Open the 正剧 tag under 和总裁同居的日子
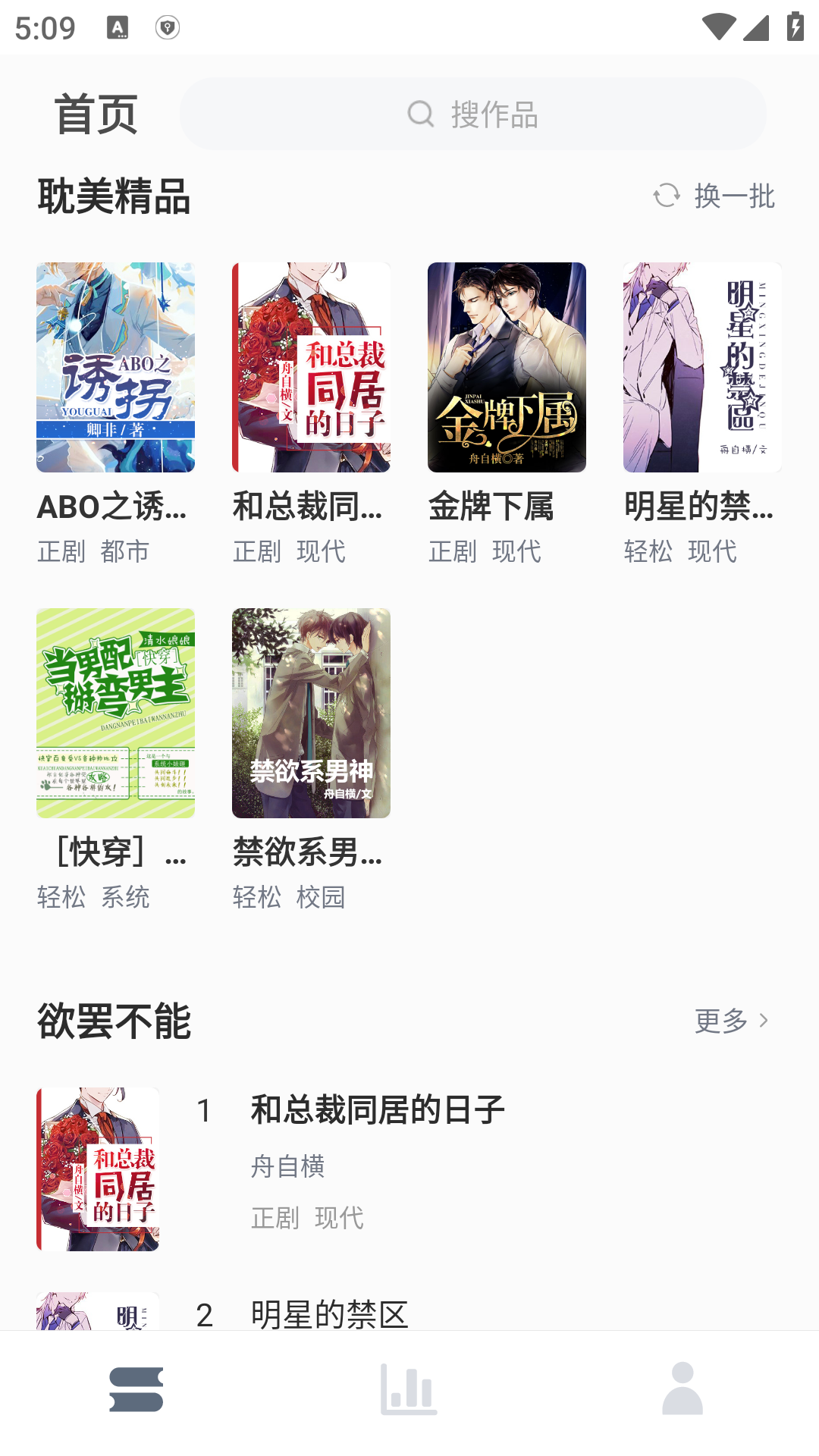 point(256,551)
